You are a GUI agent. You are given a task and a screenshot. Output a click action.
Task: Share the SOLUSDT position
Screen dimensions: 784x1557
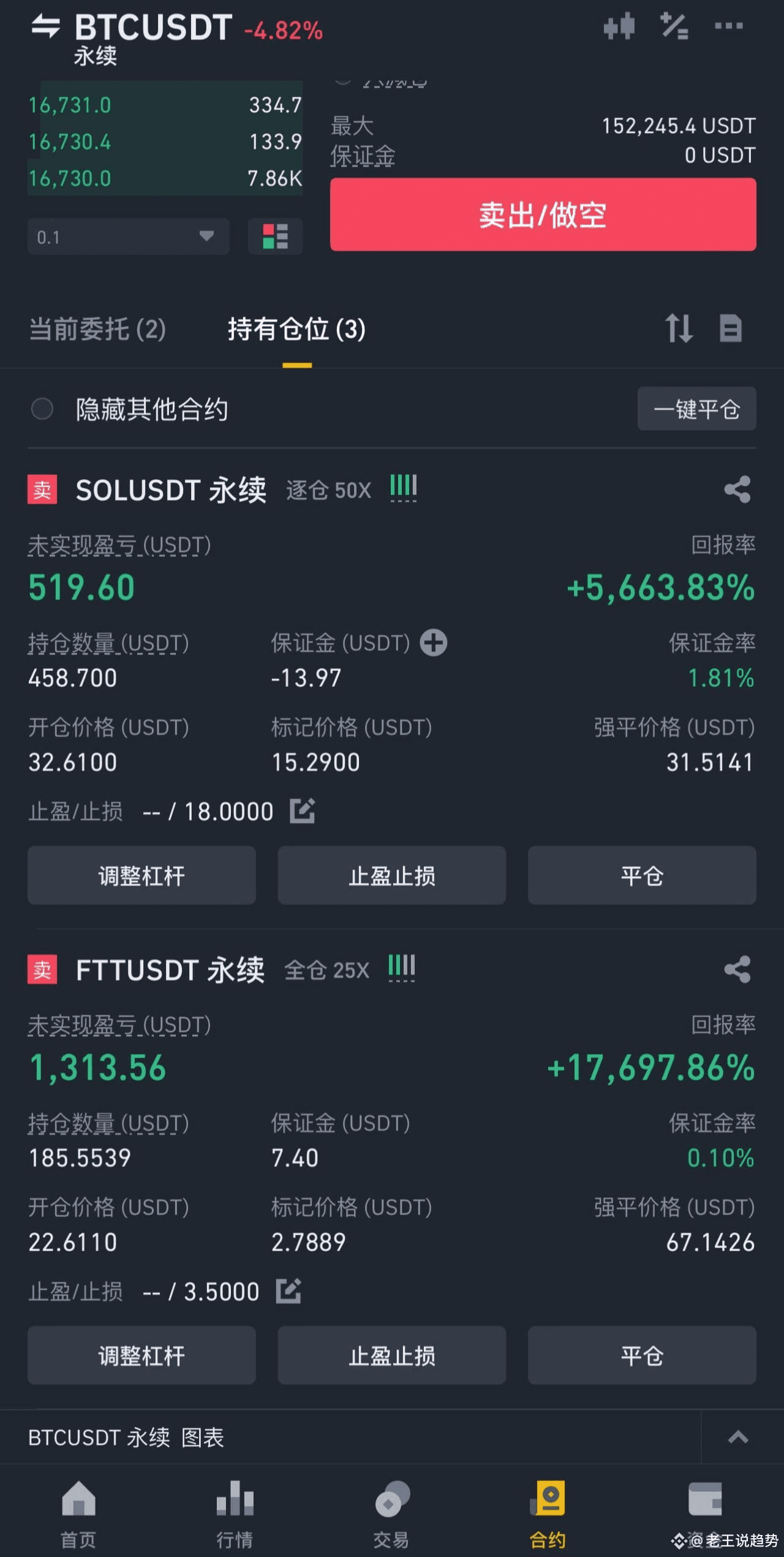point(737,489)
